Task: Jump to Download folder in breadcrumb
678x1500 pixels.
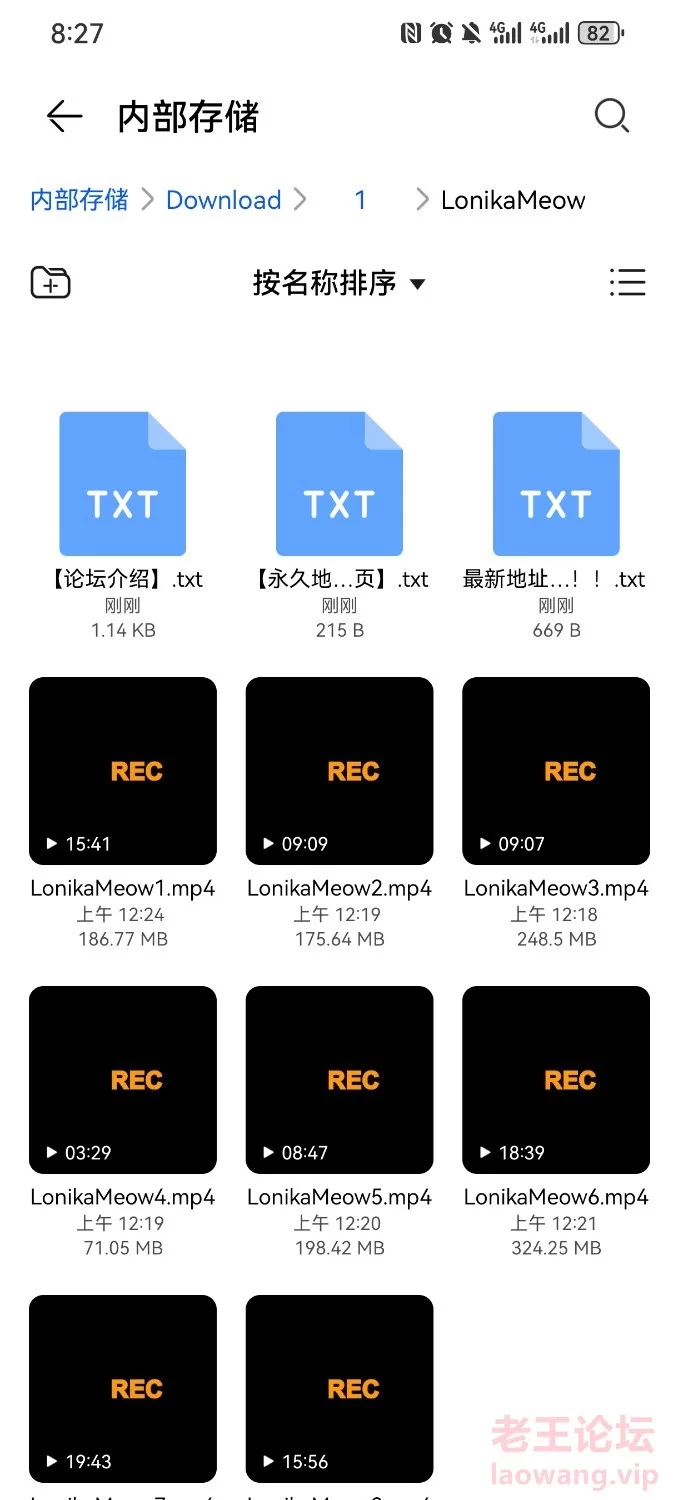Action: 224,200
